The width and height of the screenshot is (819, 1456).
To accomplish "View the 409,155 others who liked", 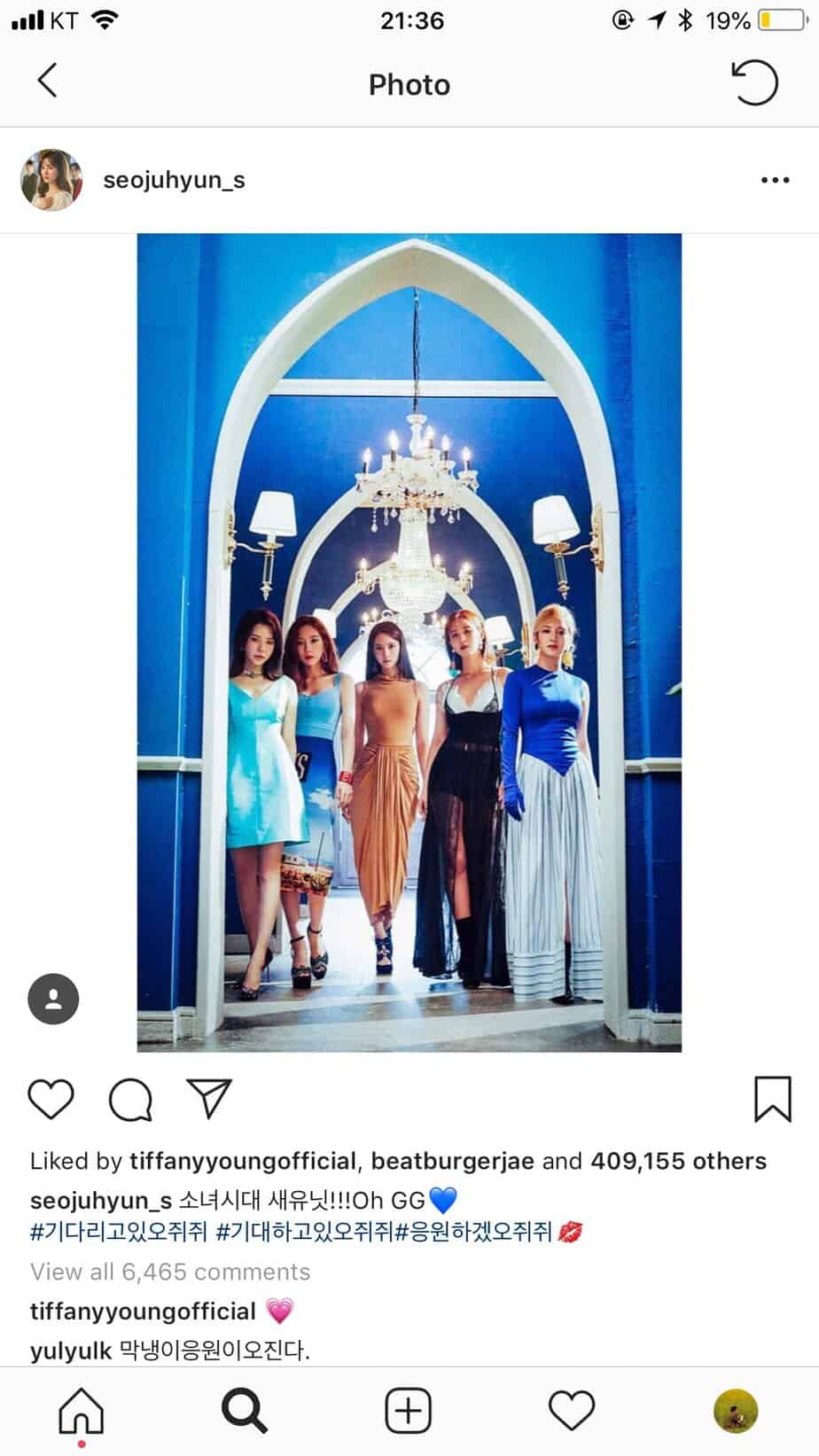I will coord(678,1161).
